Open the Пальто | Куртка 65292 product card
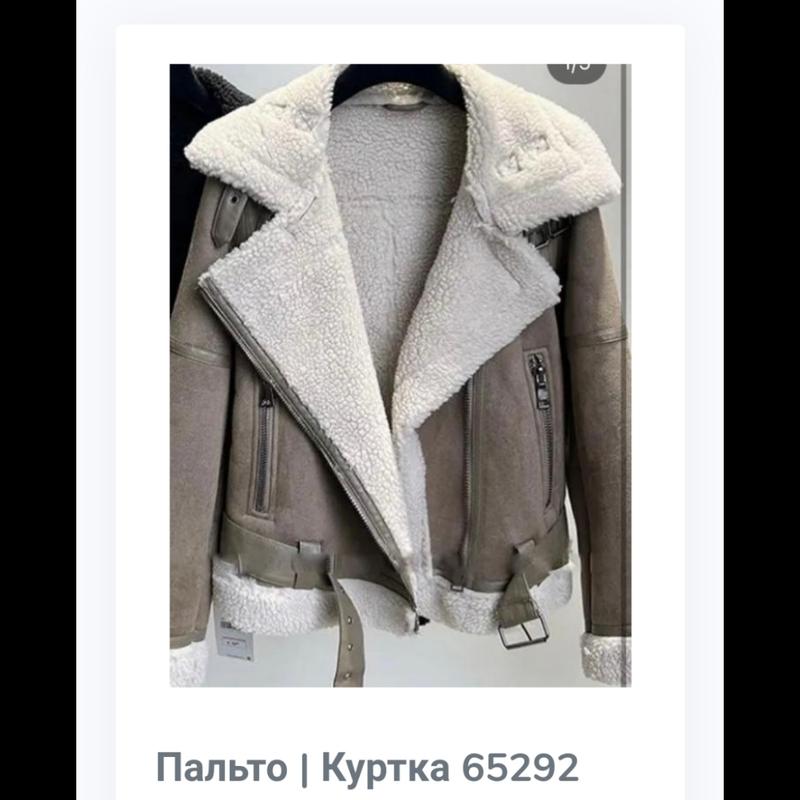This screenshot has width=800, height=800. click(x=367, y=768)
